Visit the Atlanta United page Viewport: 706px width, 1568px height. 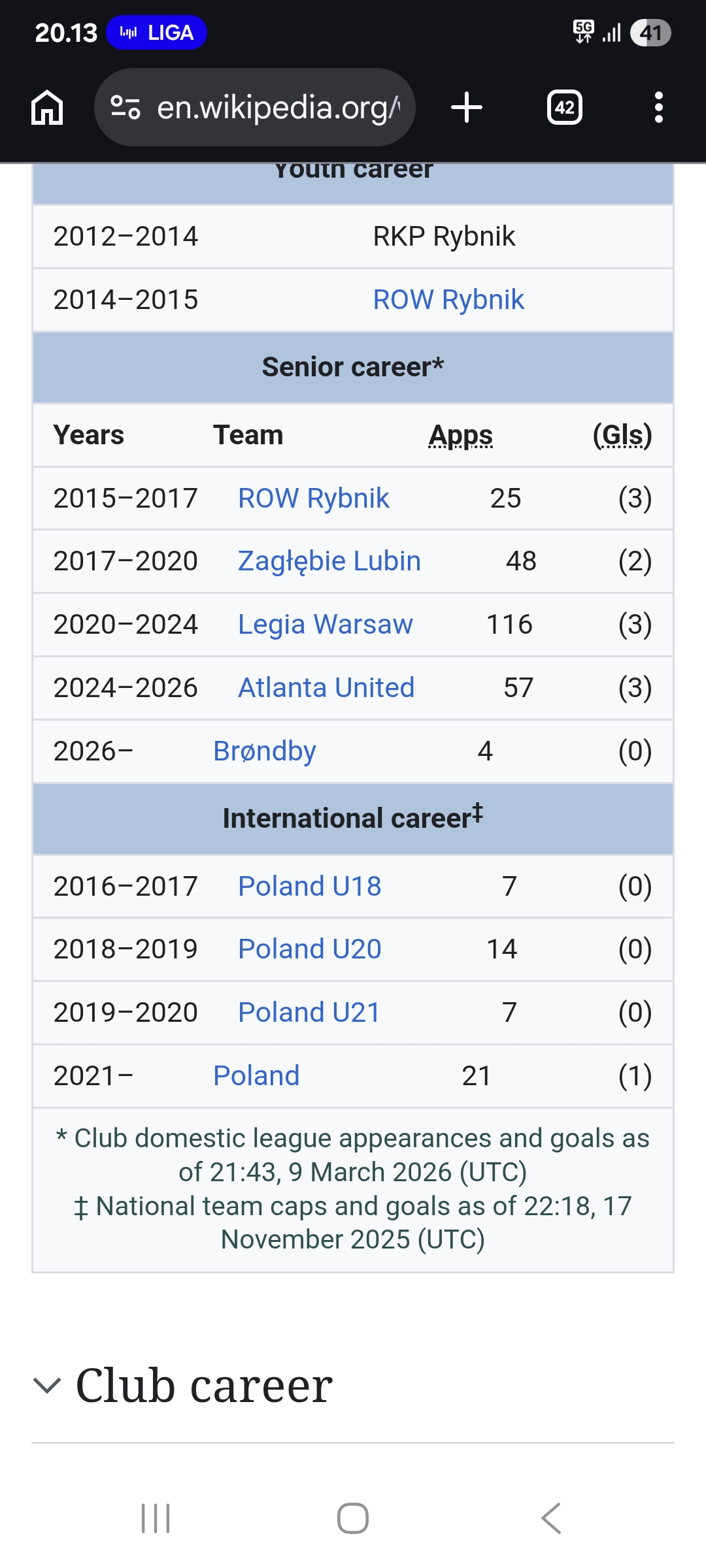tap(326, 688)
